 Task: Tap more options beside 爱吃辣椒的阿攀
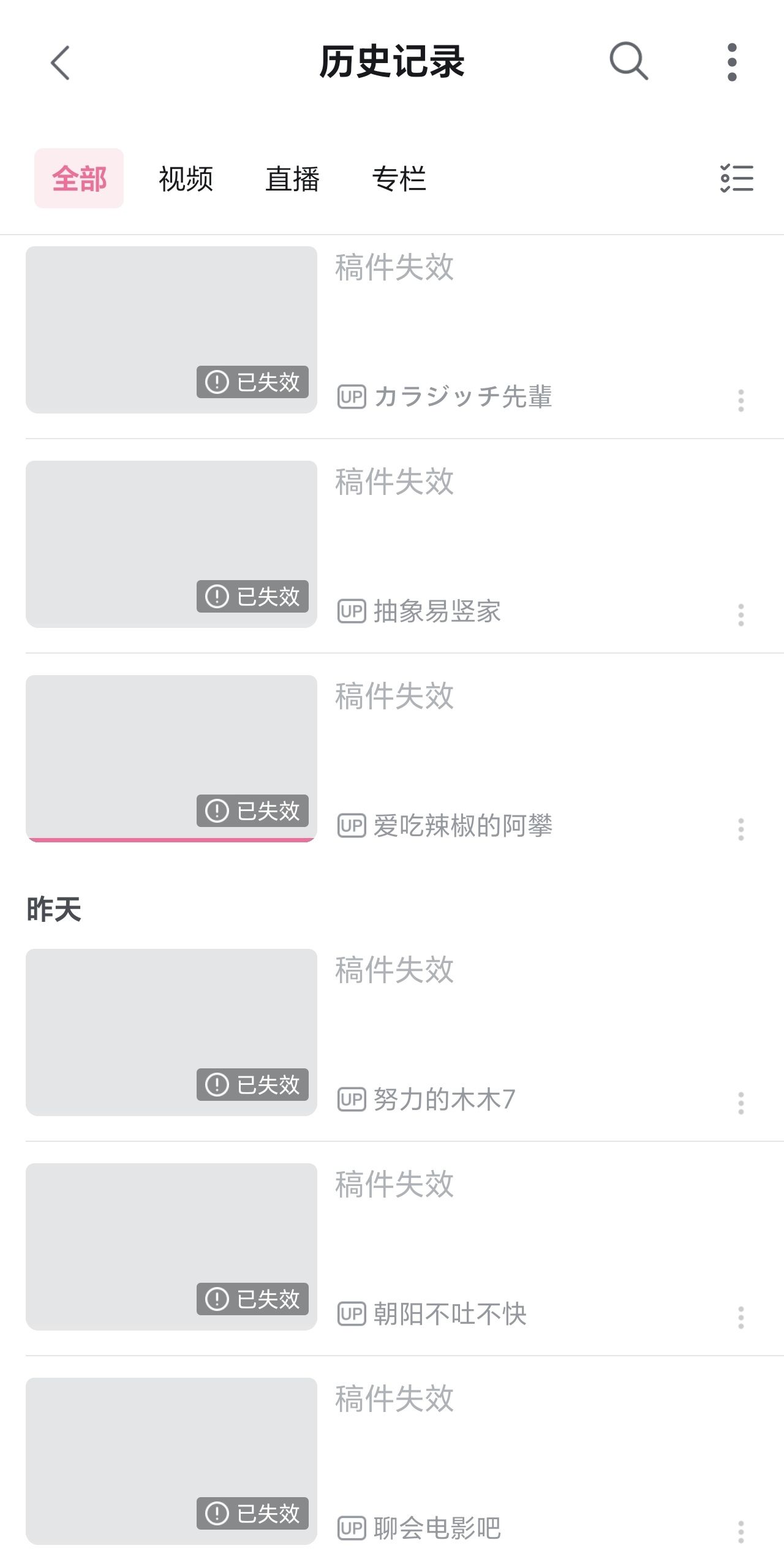tap(741, 829)
